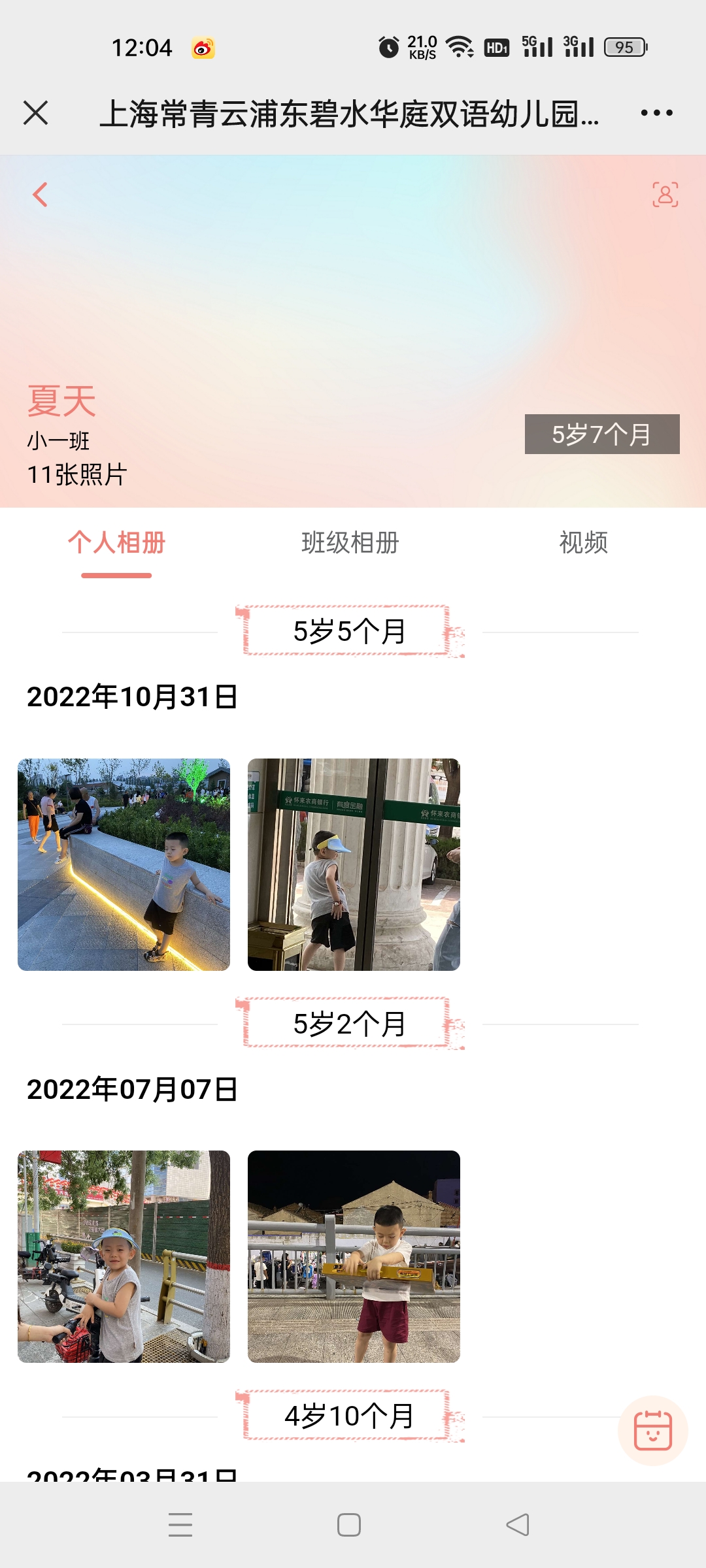View photo of boy beside electric scooter
Screen dimensions: 706x1568
pos(124,1256)
